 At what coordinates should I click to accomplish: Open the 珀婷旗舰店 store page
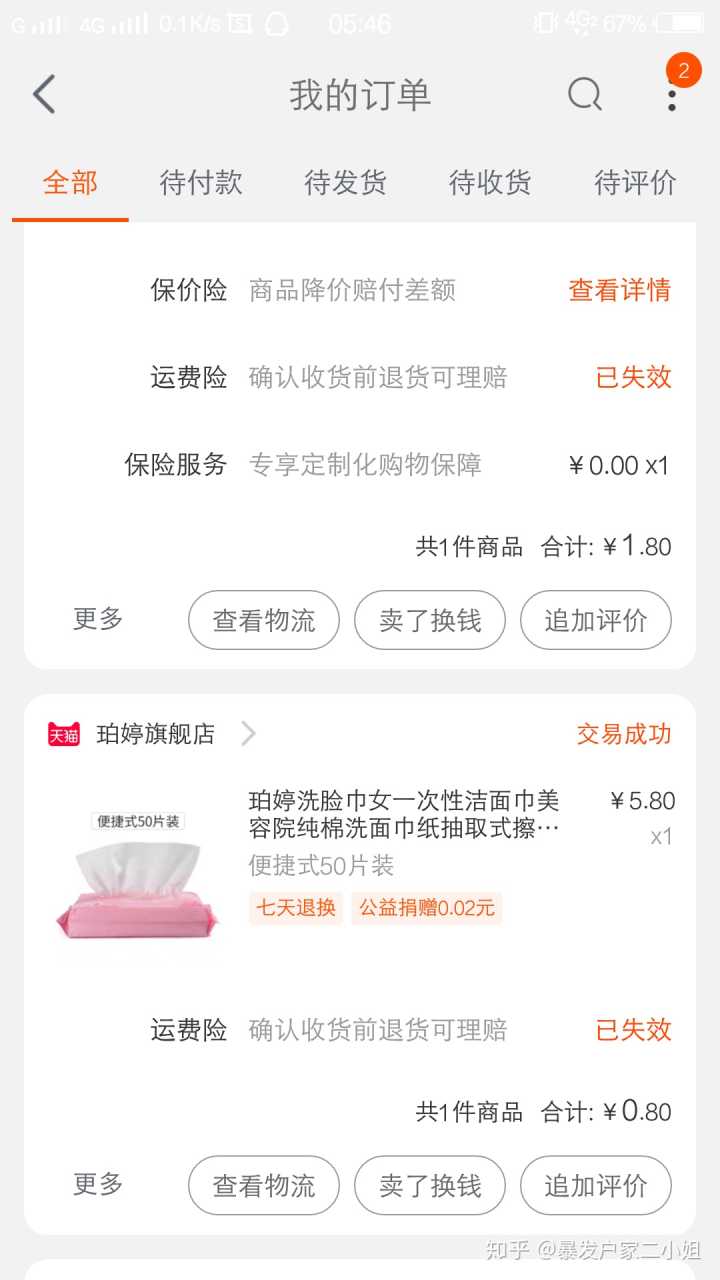tap(156, 734)
